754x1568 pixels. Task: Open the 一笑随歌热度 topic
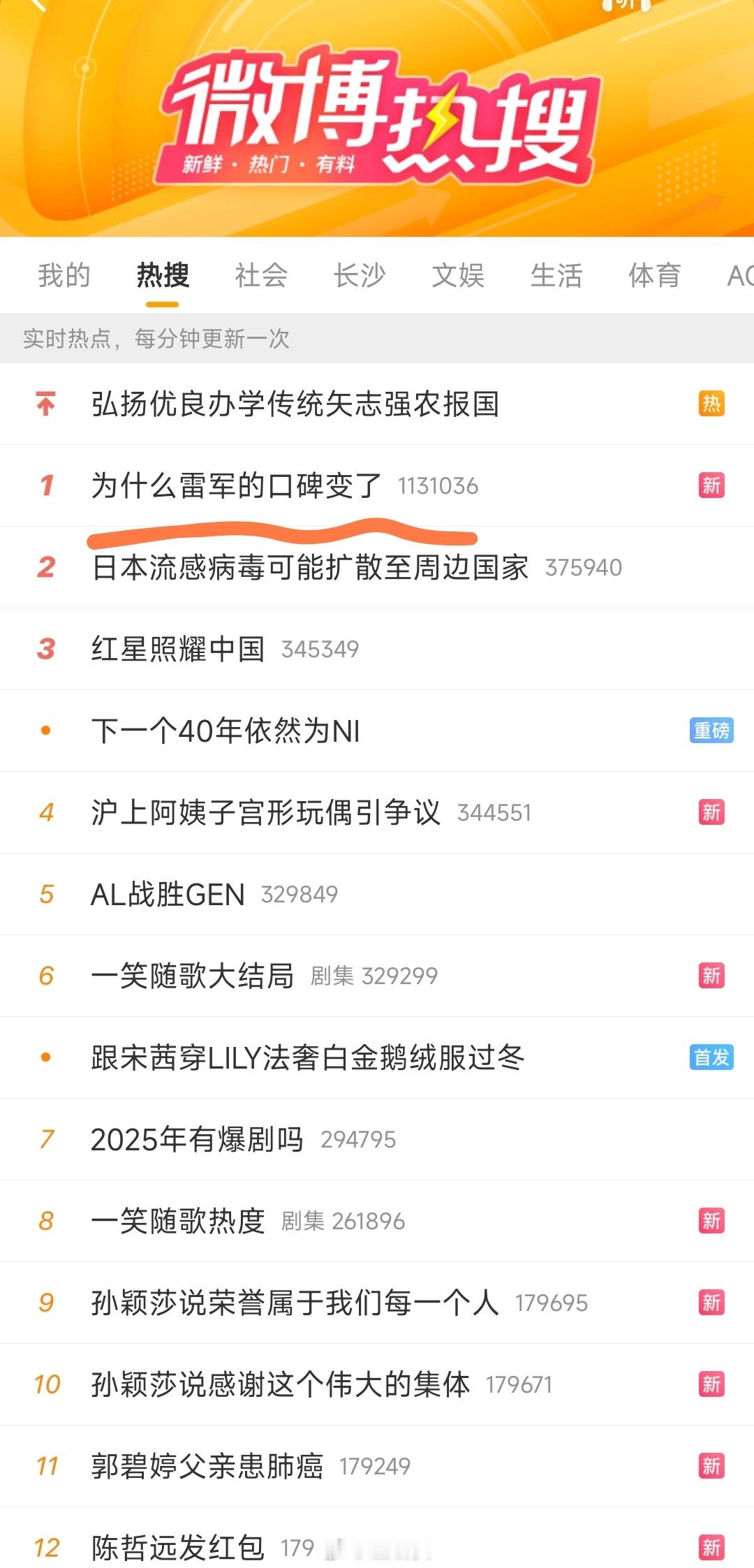[x=178, y=1221]
